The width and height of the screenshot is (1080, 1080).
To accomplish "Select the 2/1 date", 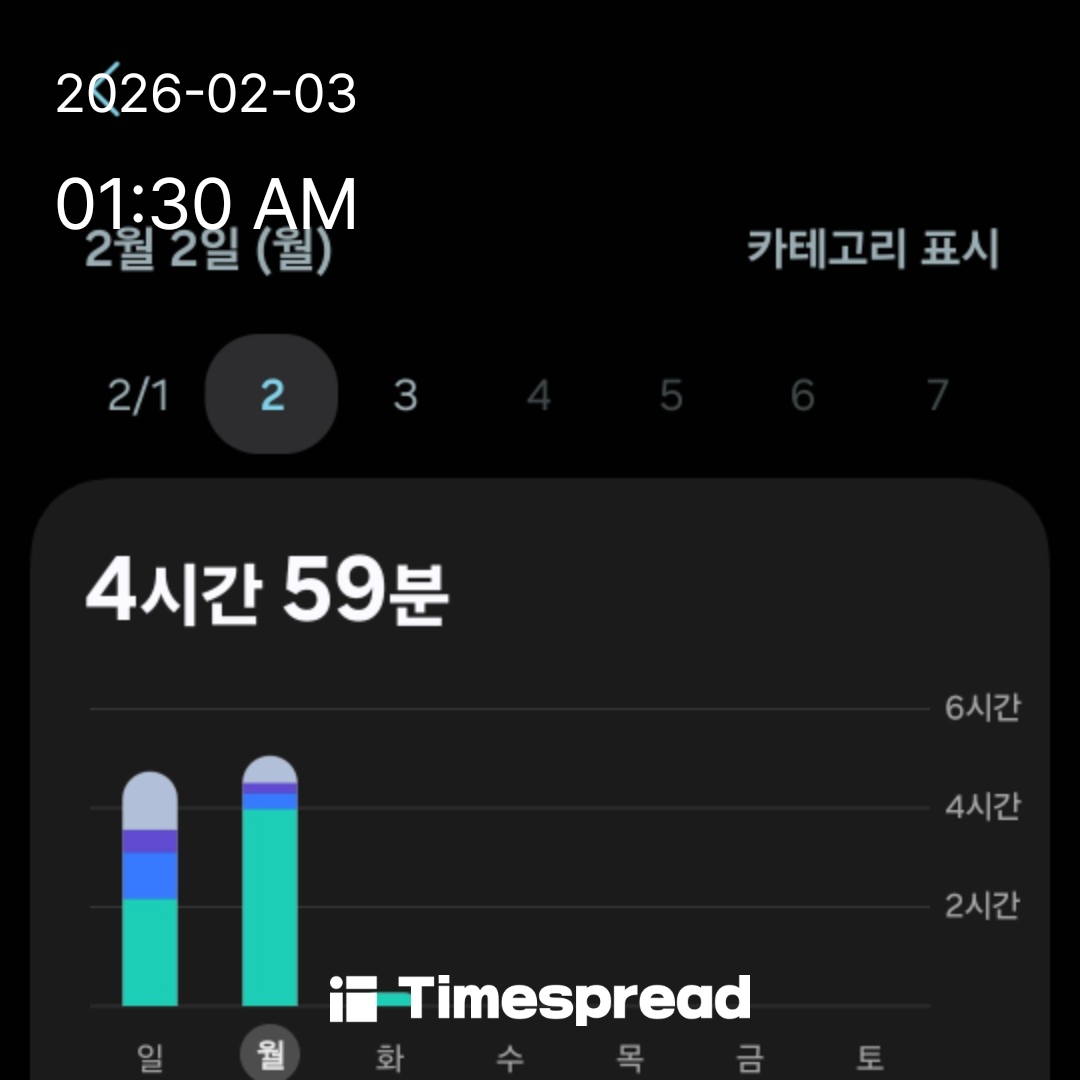I will pyautogui.click(x=138, y=396).
